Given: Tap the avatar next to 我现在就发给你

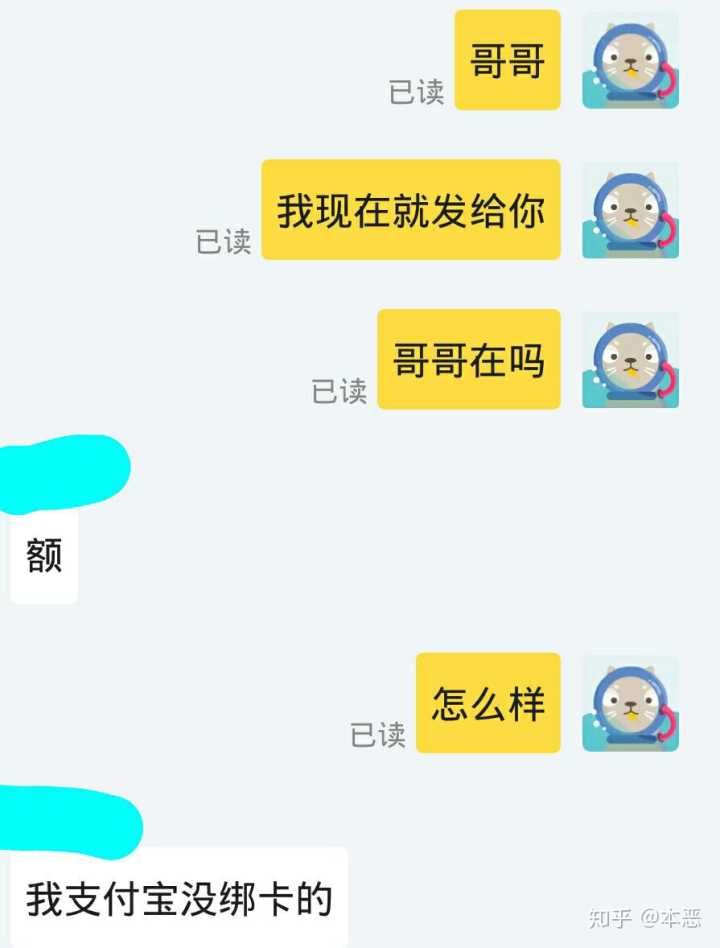Looking at the screenshot, I should (631, 210).
